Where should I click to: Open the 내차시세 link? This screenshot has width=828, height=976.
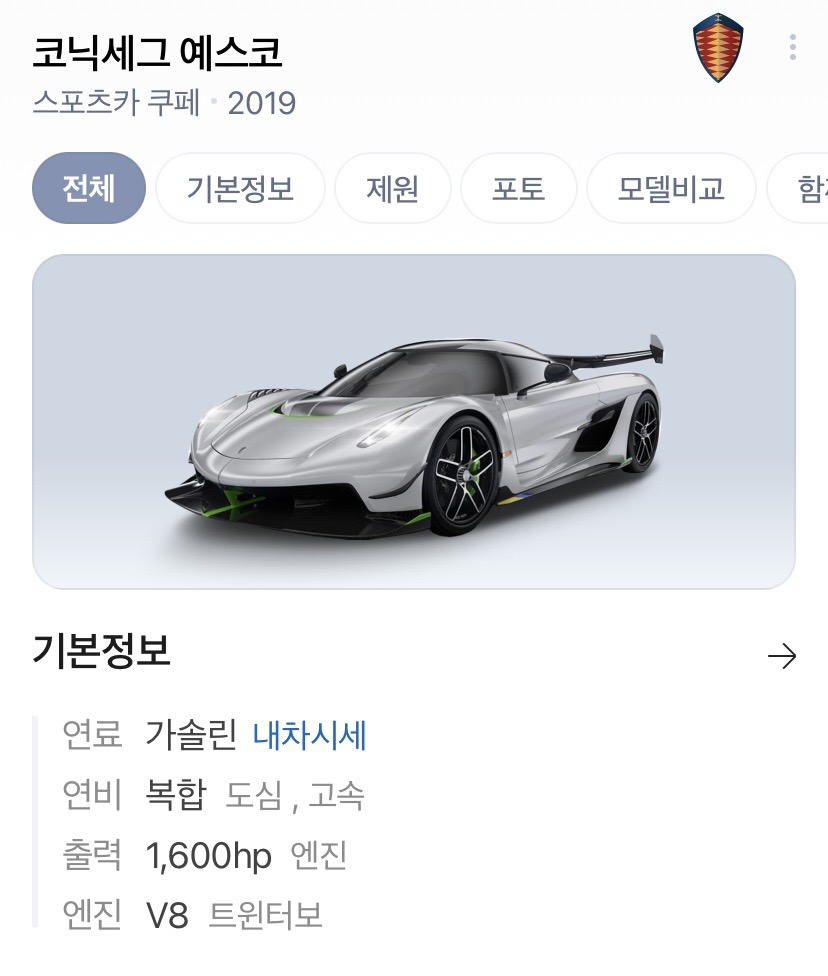tap(309, 736)
